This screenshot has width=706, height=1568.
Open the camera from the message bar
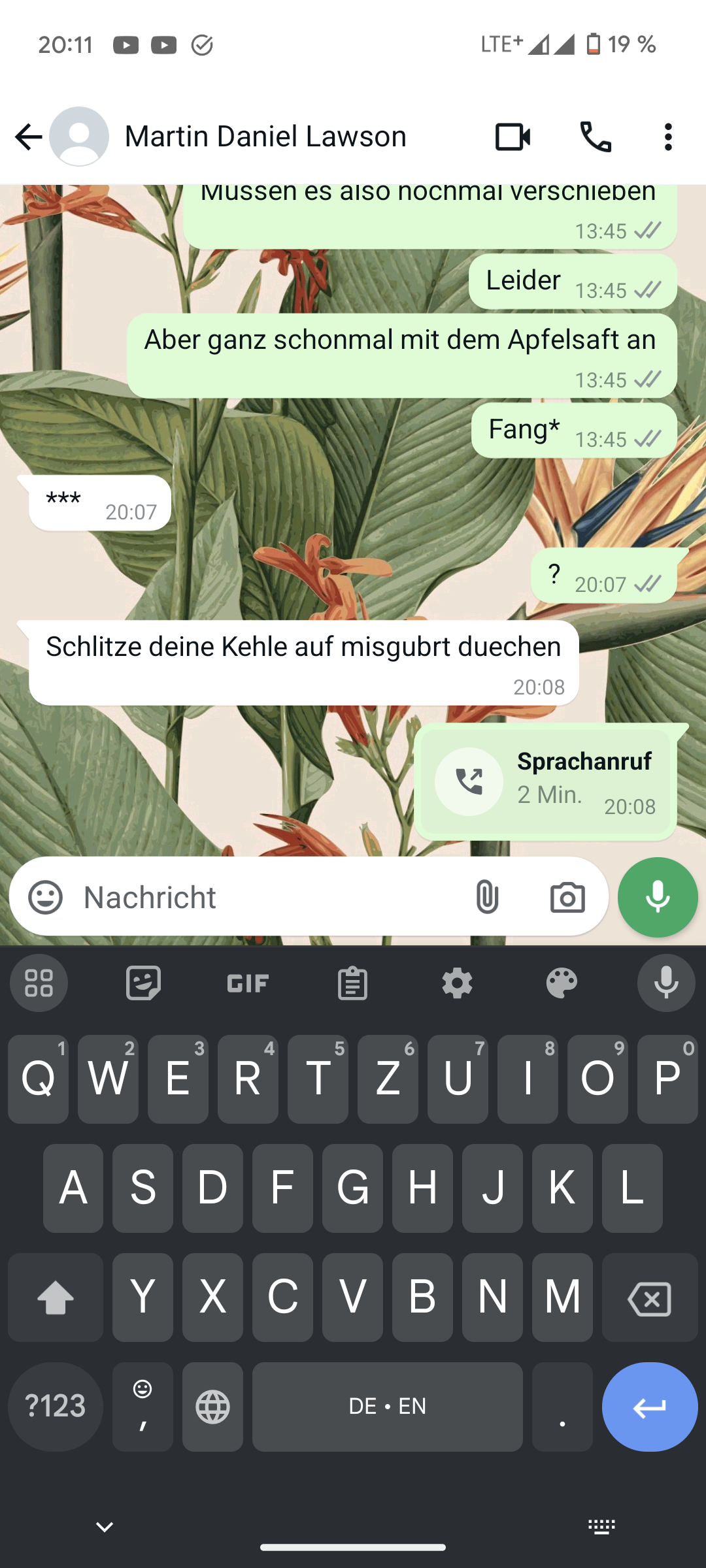tap(567, 897)
